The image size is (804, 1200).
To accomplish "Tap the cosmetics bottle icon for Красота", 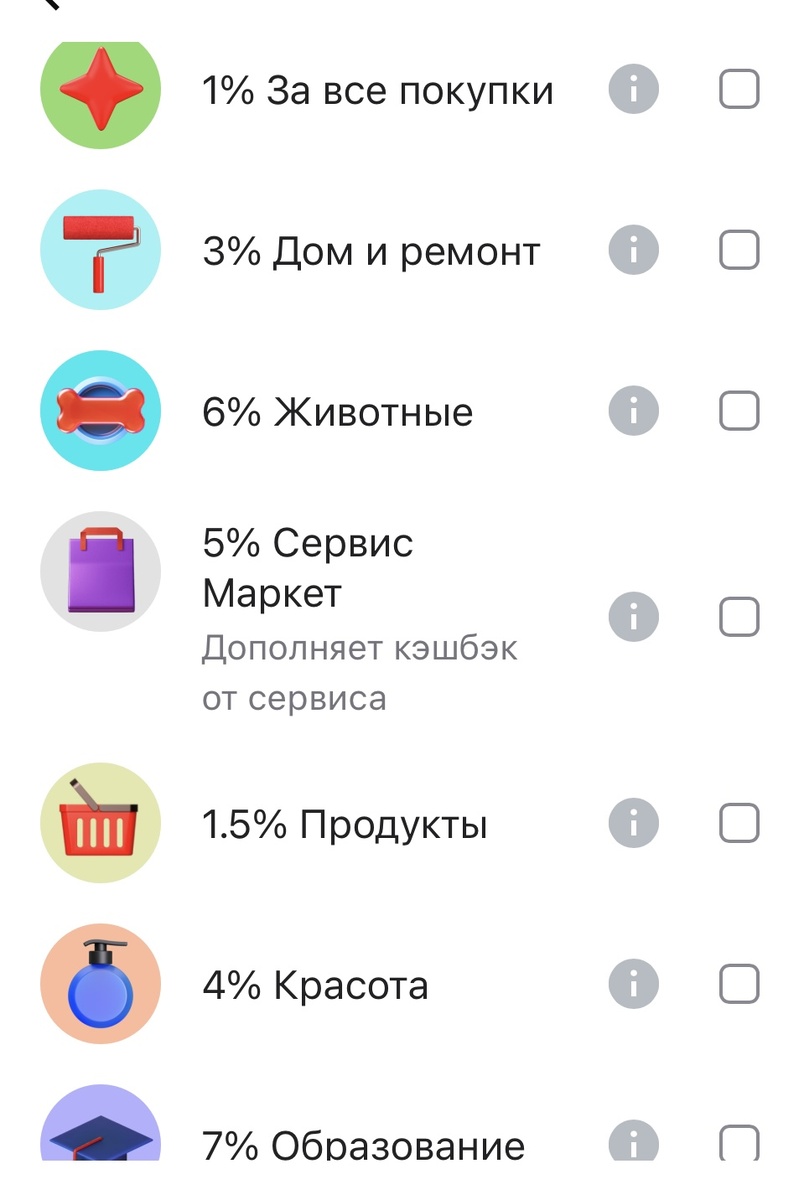I will click(99, 983).
